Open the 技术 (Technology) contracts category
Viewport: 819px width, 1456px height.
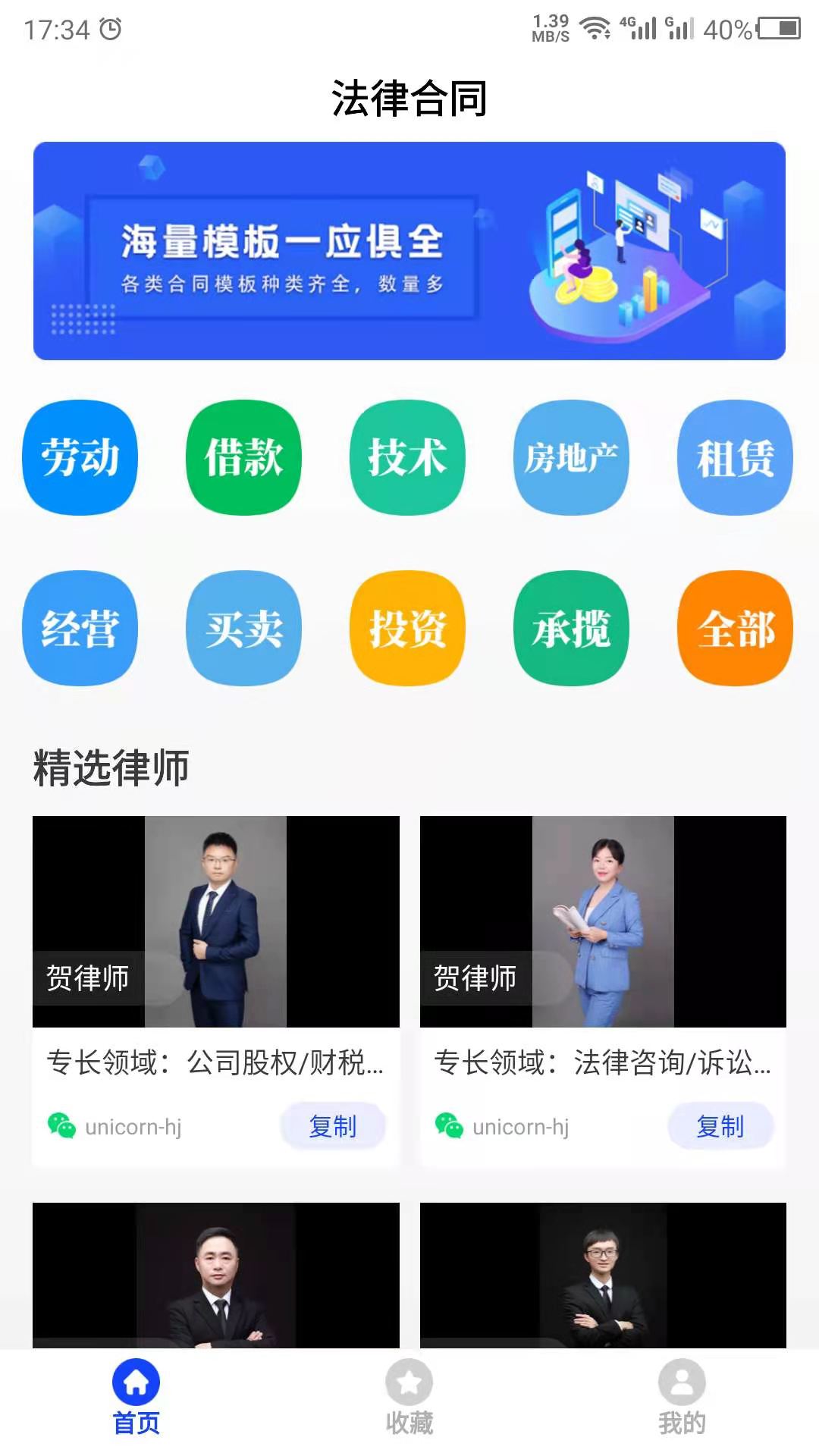pyautogui.click(x=407, y=457)
